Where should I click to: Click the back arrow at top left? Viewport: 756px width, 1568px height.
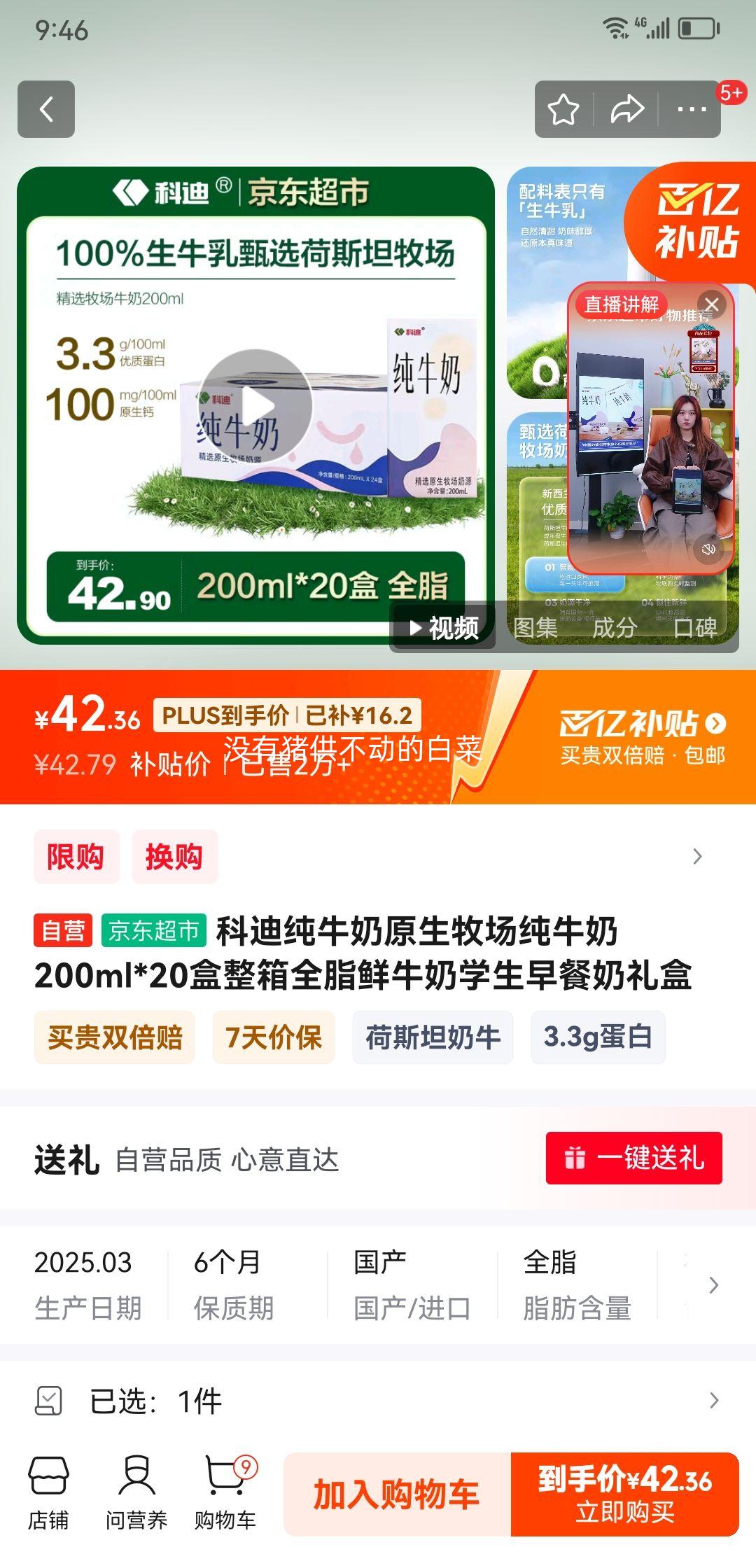tap(47, 108)
